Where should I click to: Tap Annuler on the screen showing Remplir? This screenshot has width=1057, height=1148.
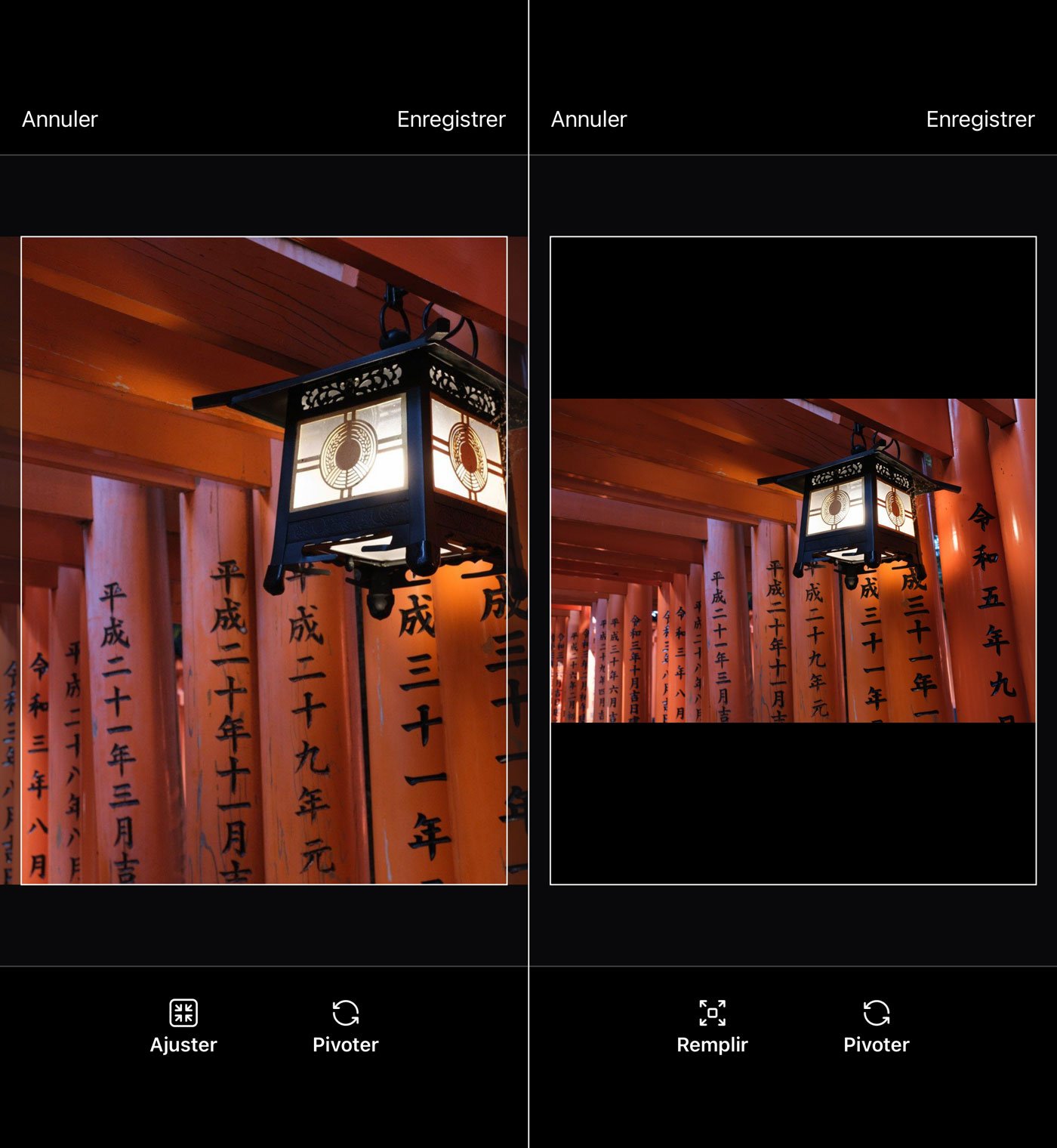pos(589,119)
